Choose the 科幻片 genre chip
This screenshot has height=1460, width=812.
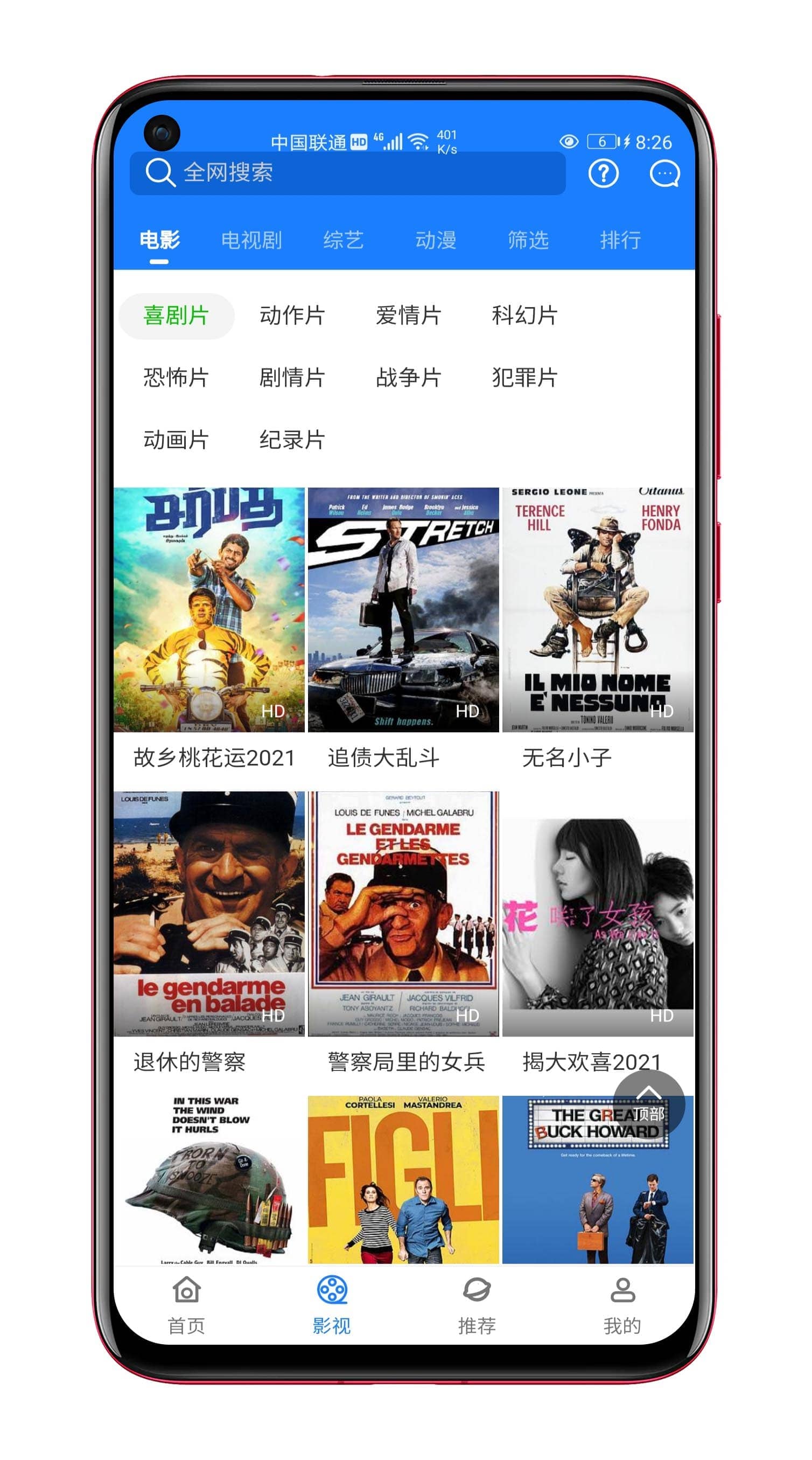[x=524, y=316]
